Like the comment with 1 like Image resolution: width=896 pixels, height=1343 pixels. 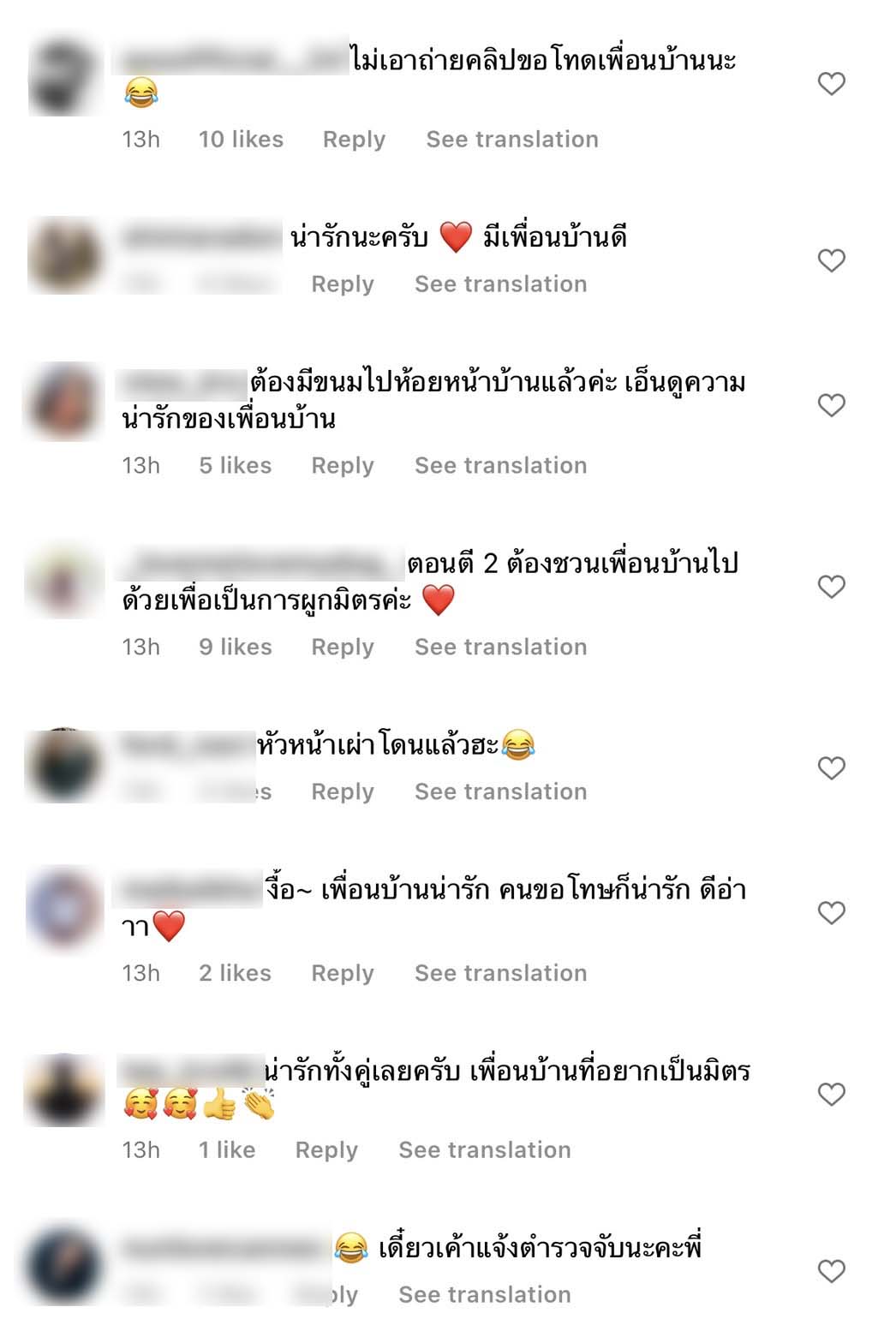(831, 1094)
